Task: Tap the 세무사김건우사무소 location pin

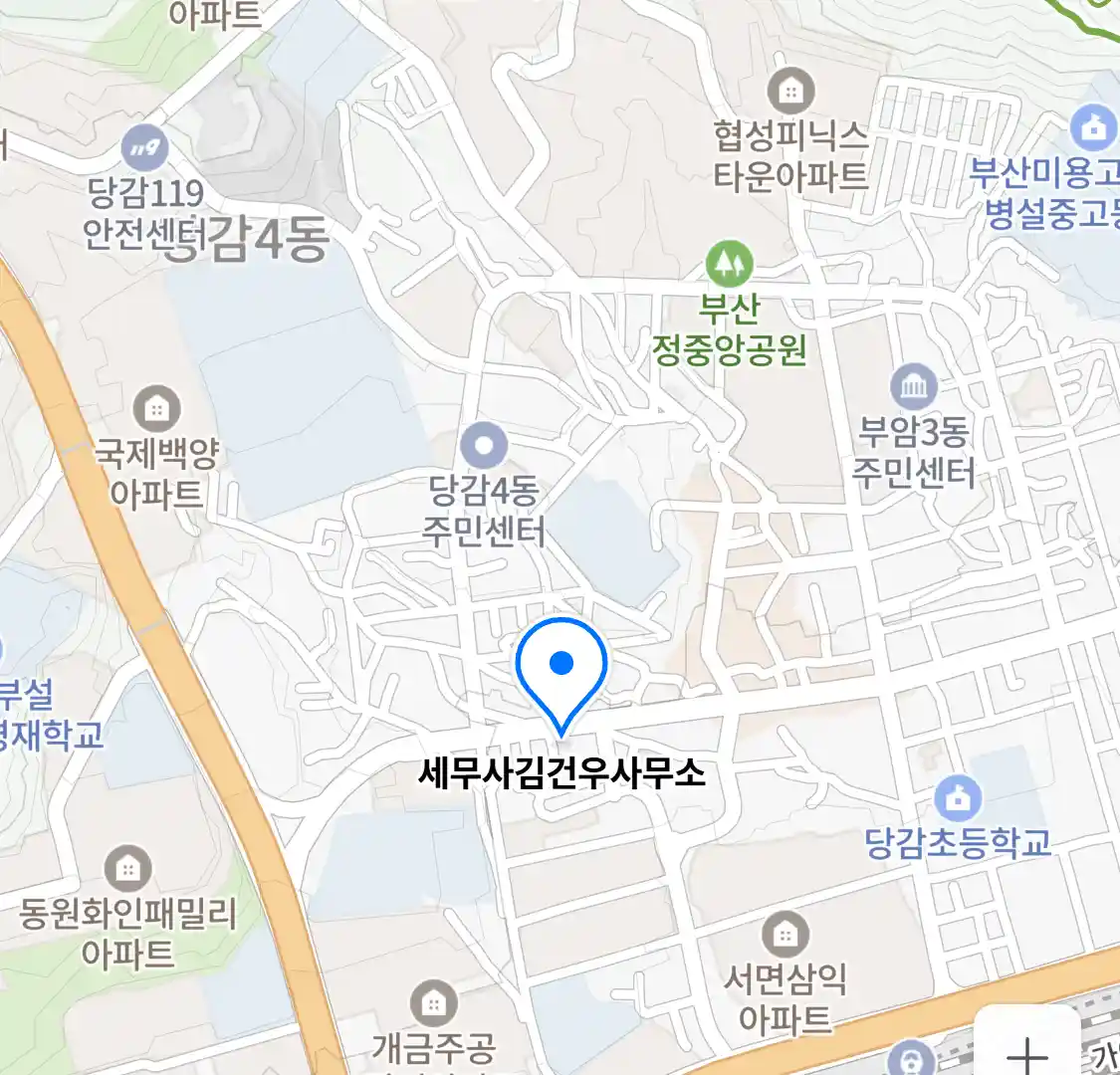Action: pyautogui.click(x=561, y=665)
